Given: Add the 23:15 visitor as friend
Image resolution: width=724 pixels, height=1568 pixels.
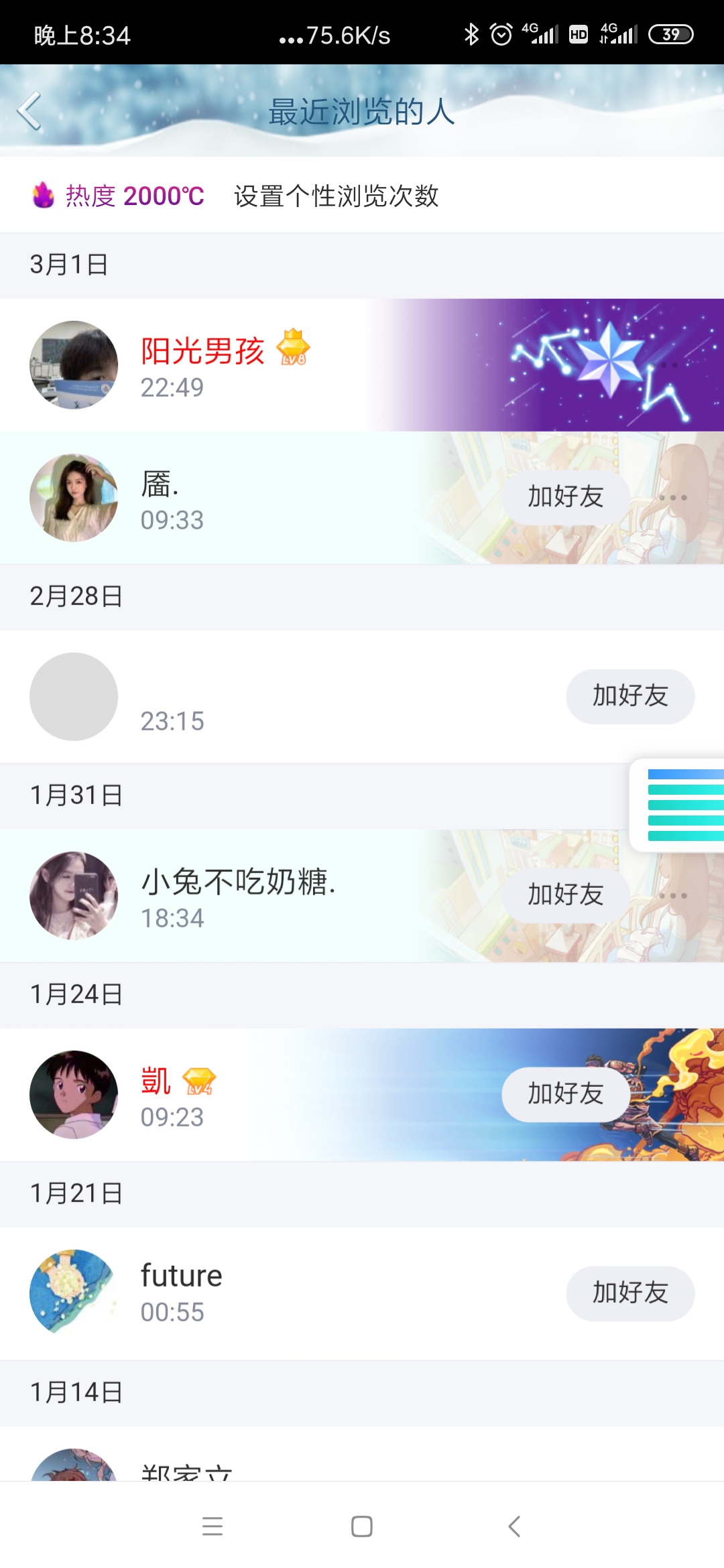Looking at the screenshot, I should 629,696.
